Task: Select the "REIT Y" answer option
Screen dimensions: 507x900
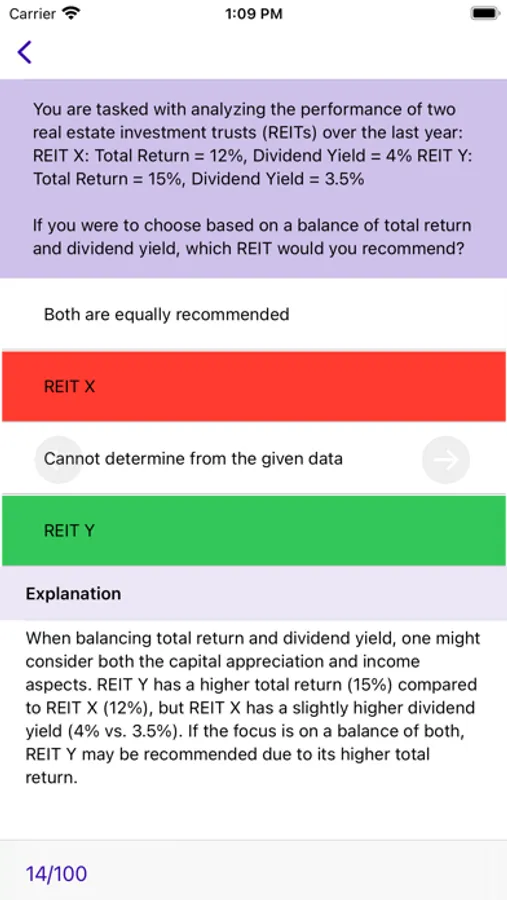Action: click(253, 531)
